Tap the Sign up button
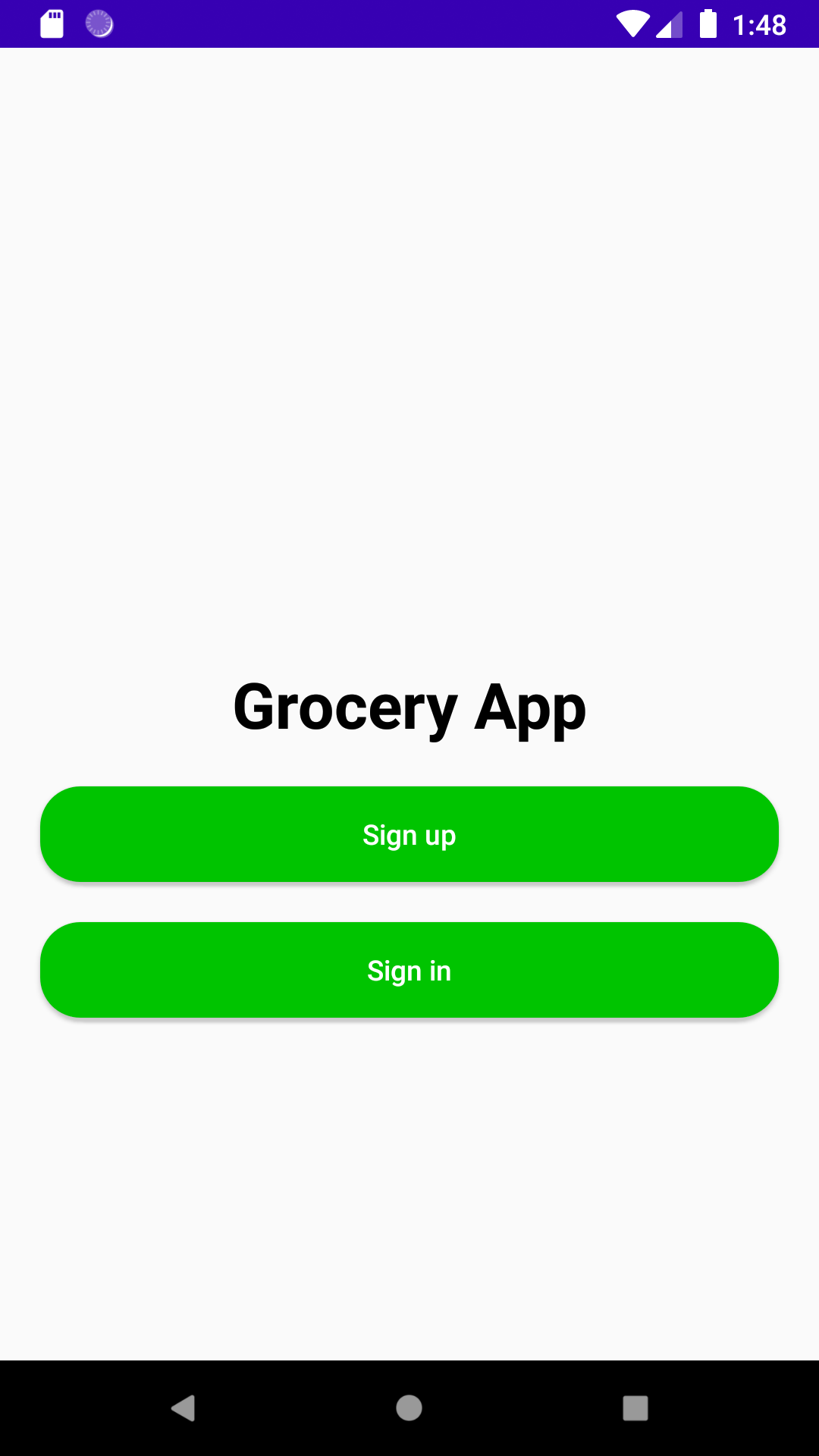The width and height of the screenshot is (819, 1456). tap(409, 834)
